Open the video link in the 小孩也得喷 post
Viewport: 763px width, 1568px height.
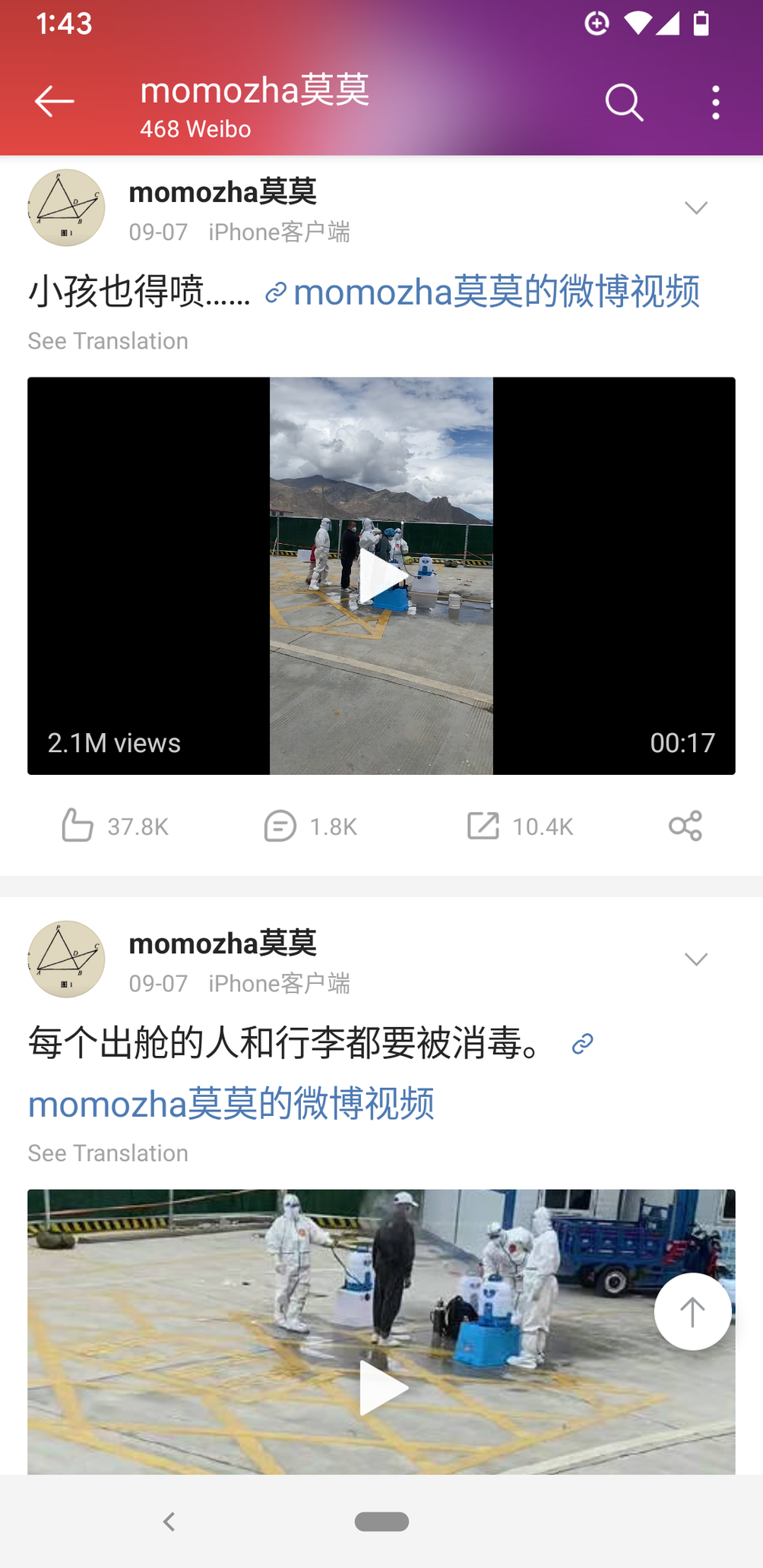(x=483, y=292)
